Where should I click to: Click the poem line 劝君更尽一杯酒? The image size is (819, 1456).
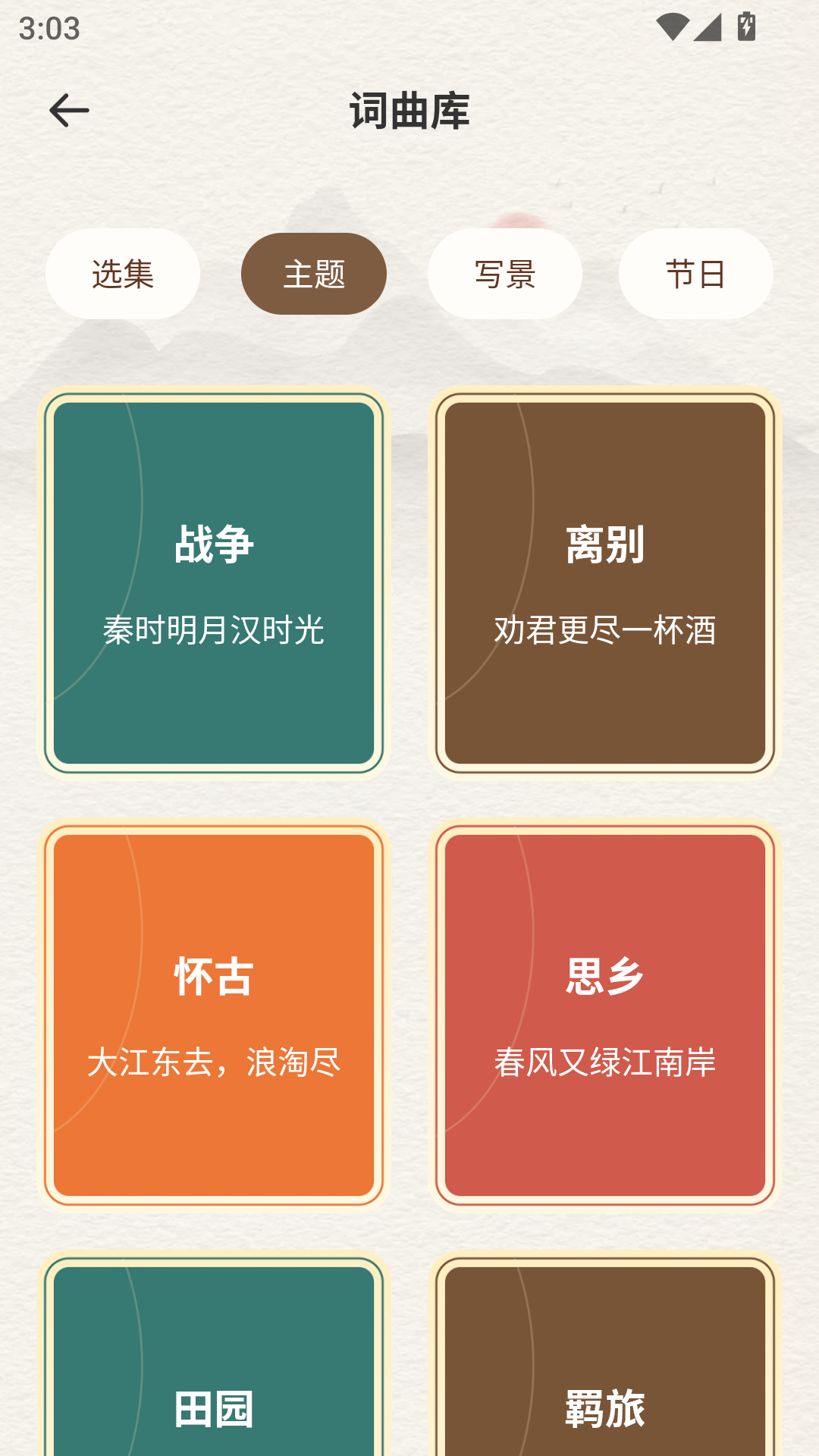pyautogui.click(x=604, y=629)
